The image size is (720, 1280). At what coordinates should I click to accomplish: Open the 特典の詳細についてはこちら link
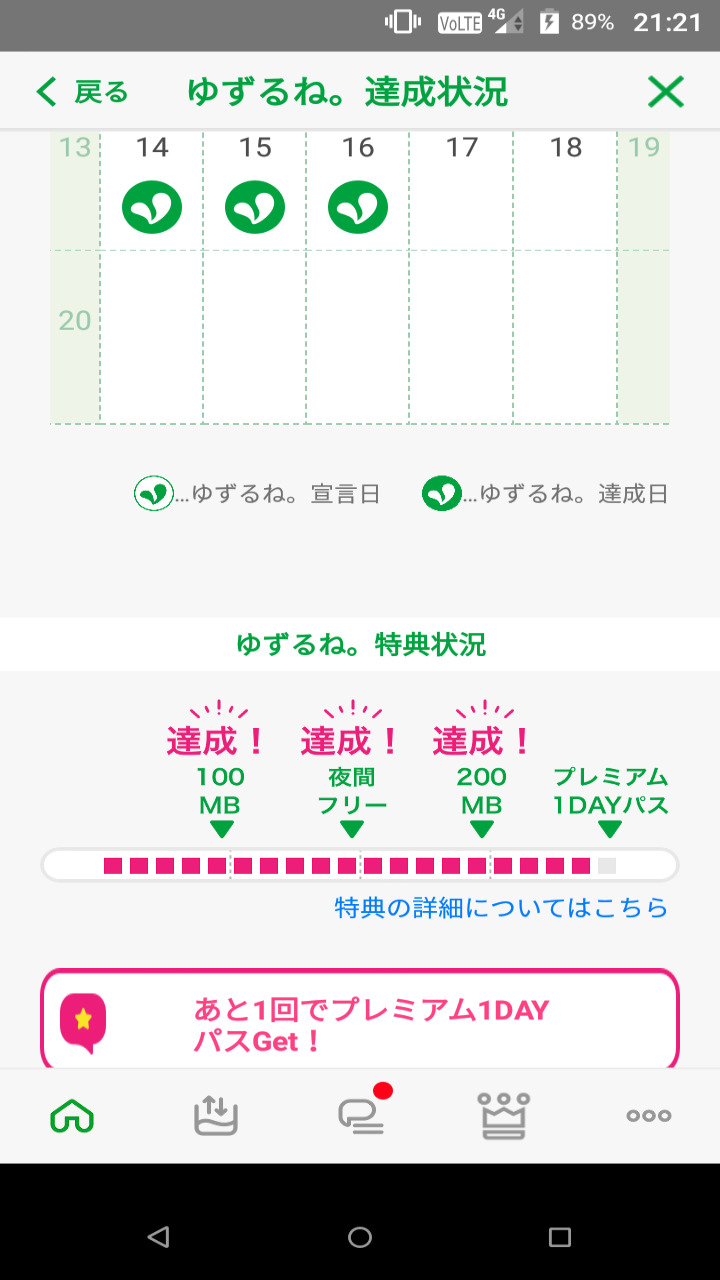tap(501, 908)
